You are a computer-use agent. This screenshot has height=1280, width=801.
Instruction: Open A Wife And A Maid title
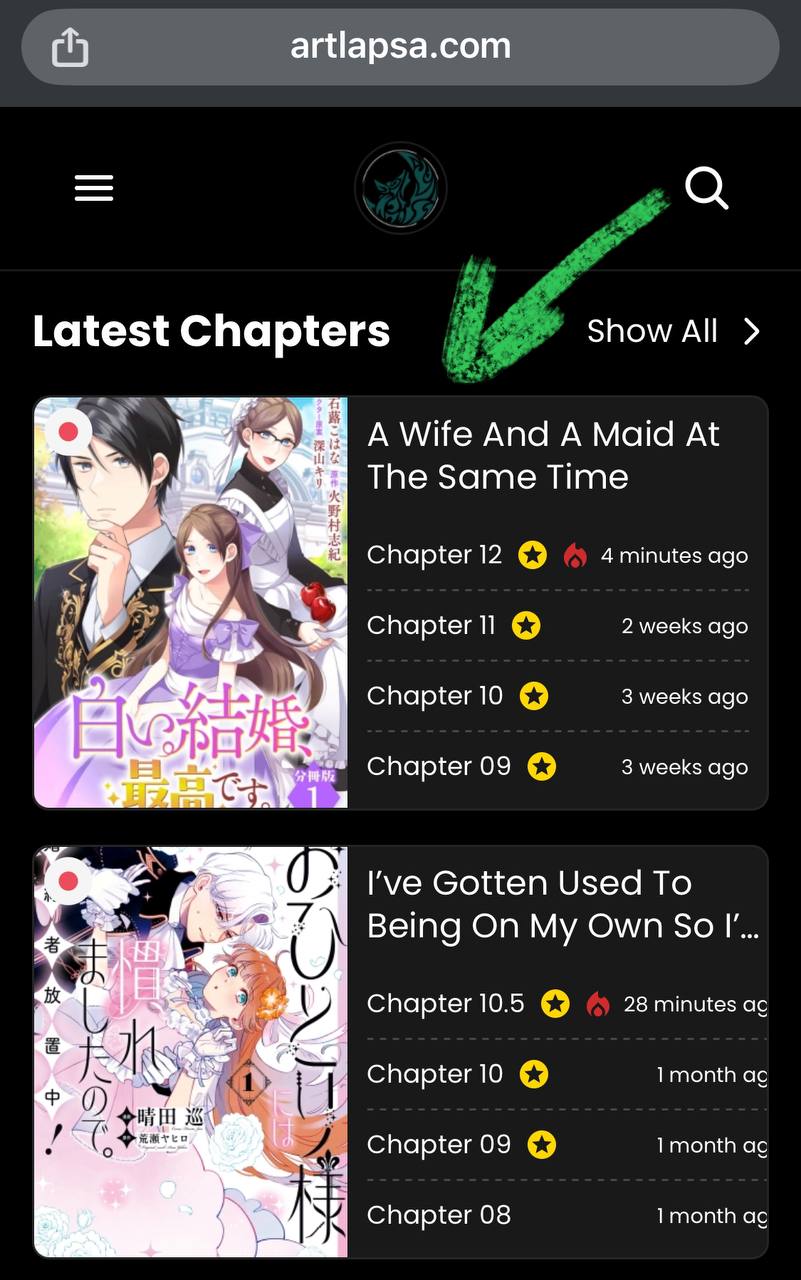coord(543,455)
